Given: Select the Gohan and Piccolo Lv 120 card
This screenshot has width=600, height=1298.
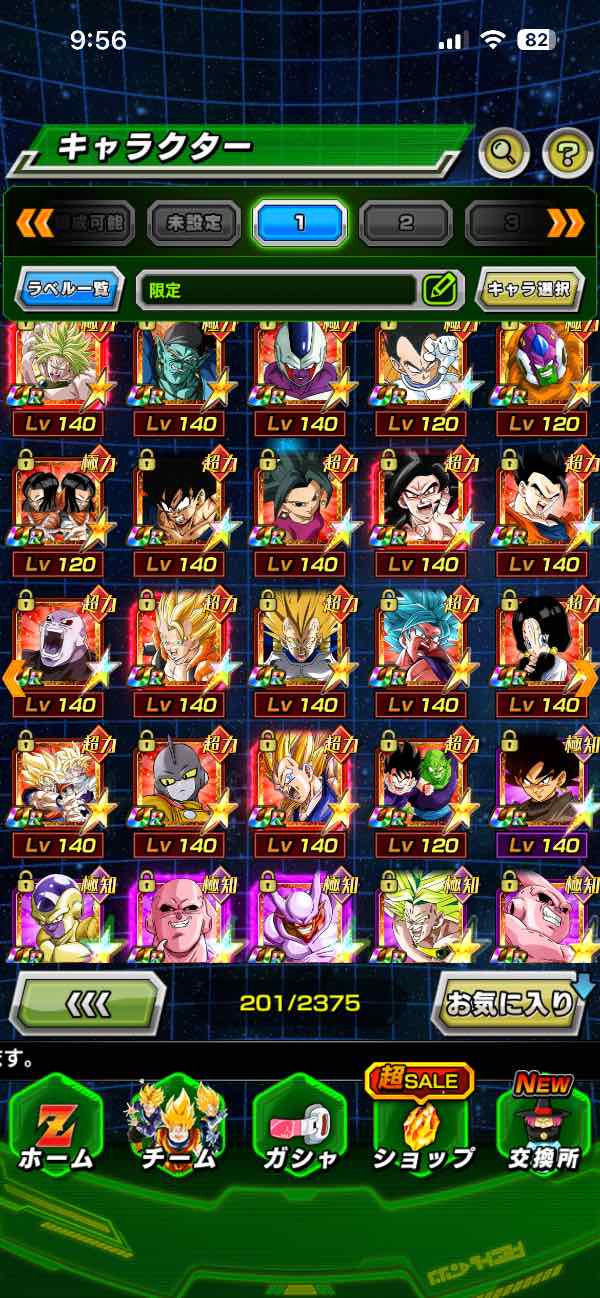Looking at the screenshot, I should [422, 790].
